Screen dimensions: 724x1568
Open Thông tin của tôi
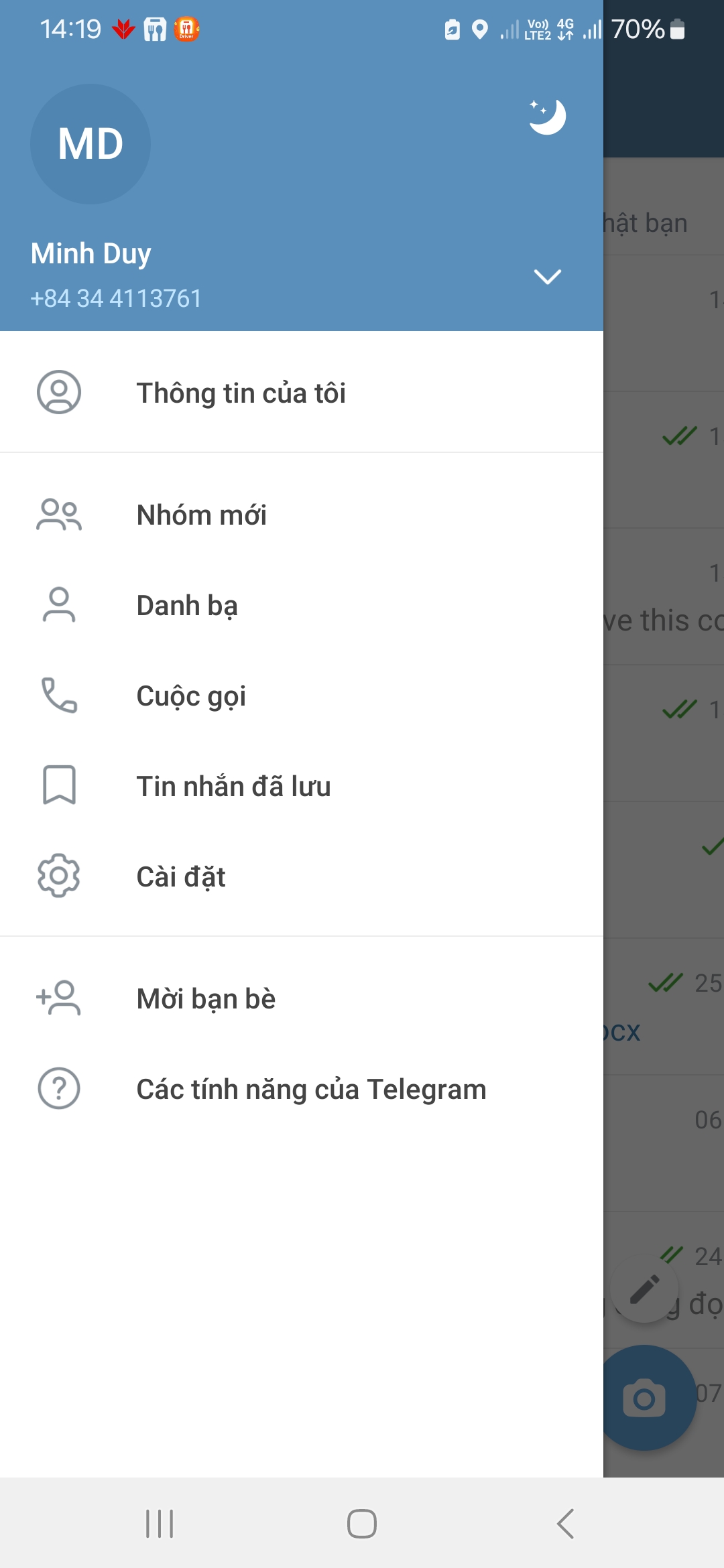[241, 393]
